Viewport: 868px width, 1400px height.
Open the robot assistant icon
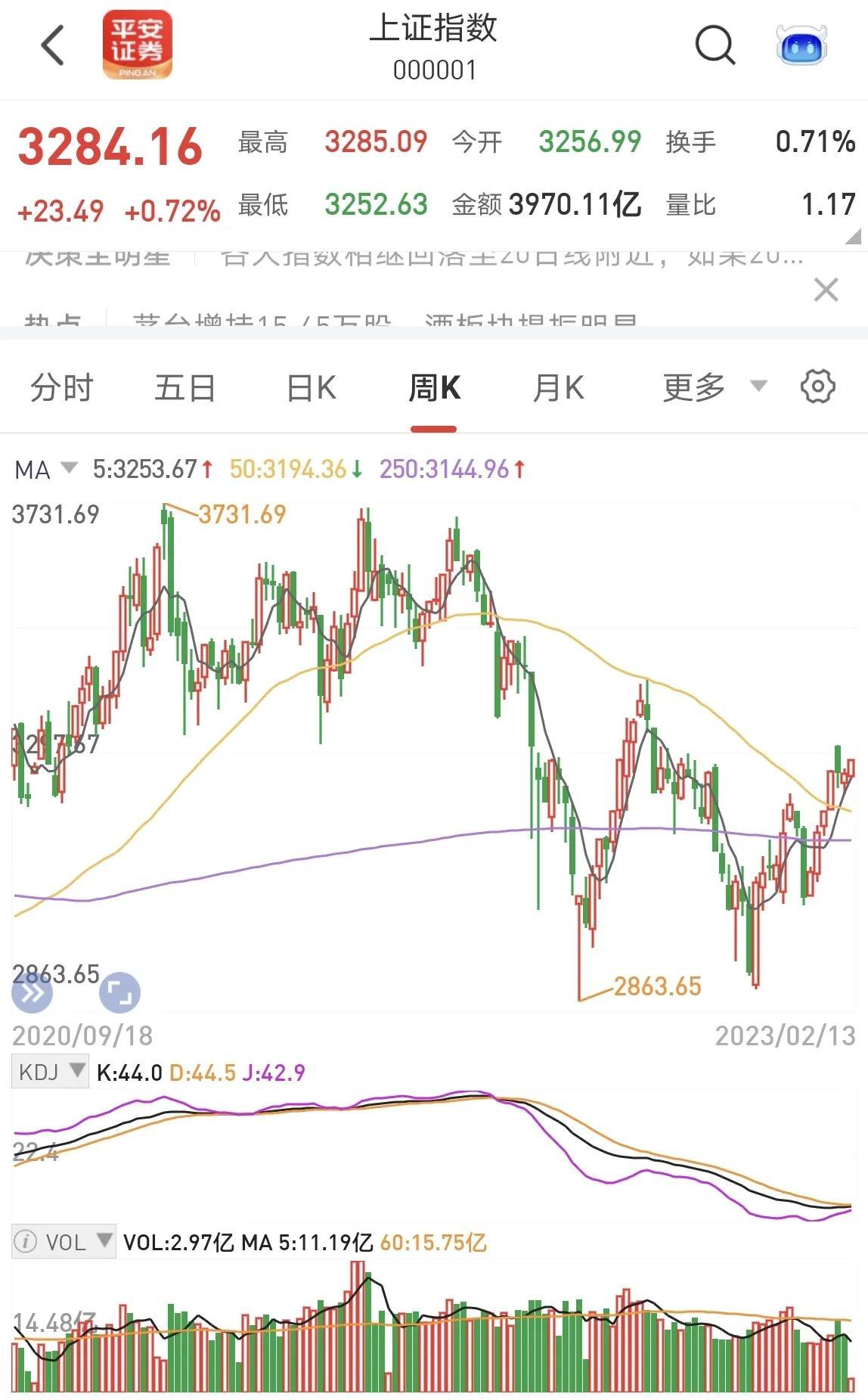click(802, 45)
